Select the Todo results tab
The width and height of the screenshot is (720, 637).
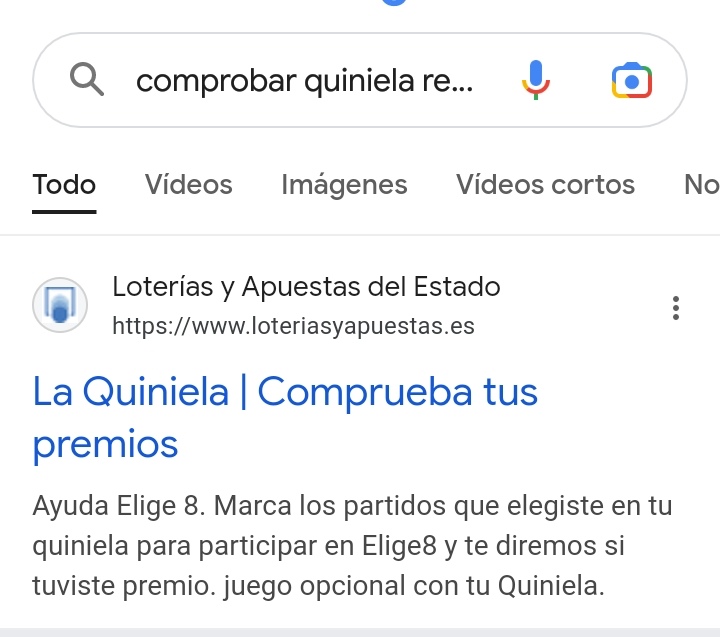tap(64, 185)
